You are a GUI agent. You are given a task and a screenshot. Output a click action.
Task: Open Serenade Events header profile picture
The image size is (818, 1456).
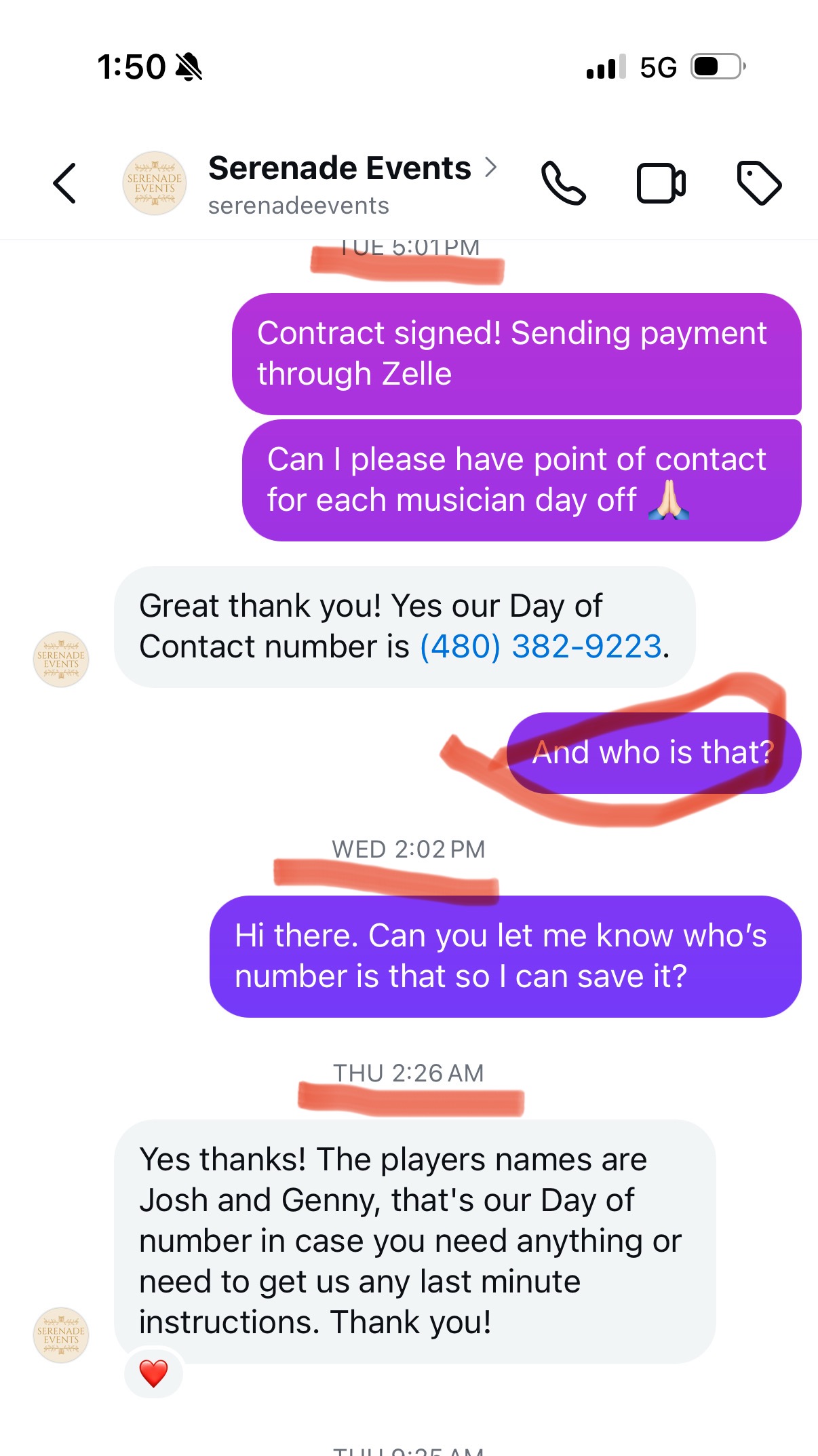coord(155,183)
